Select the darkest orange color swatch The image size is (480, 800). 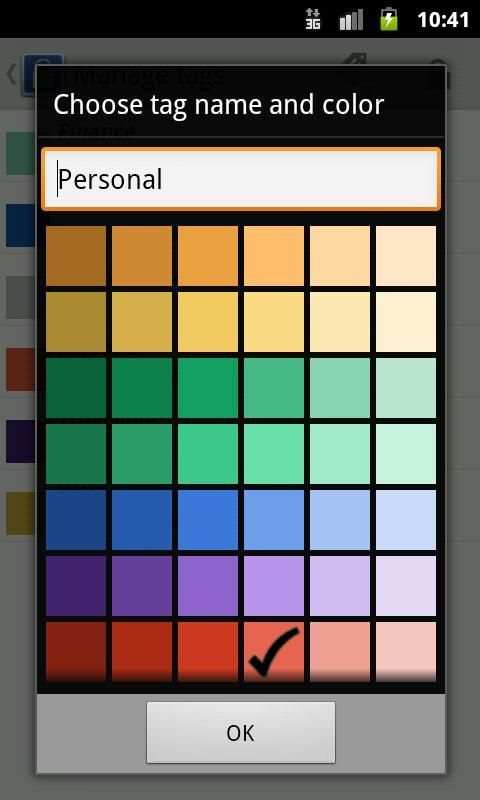tap(76, 256)
